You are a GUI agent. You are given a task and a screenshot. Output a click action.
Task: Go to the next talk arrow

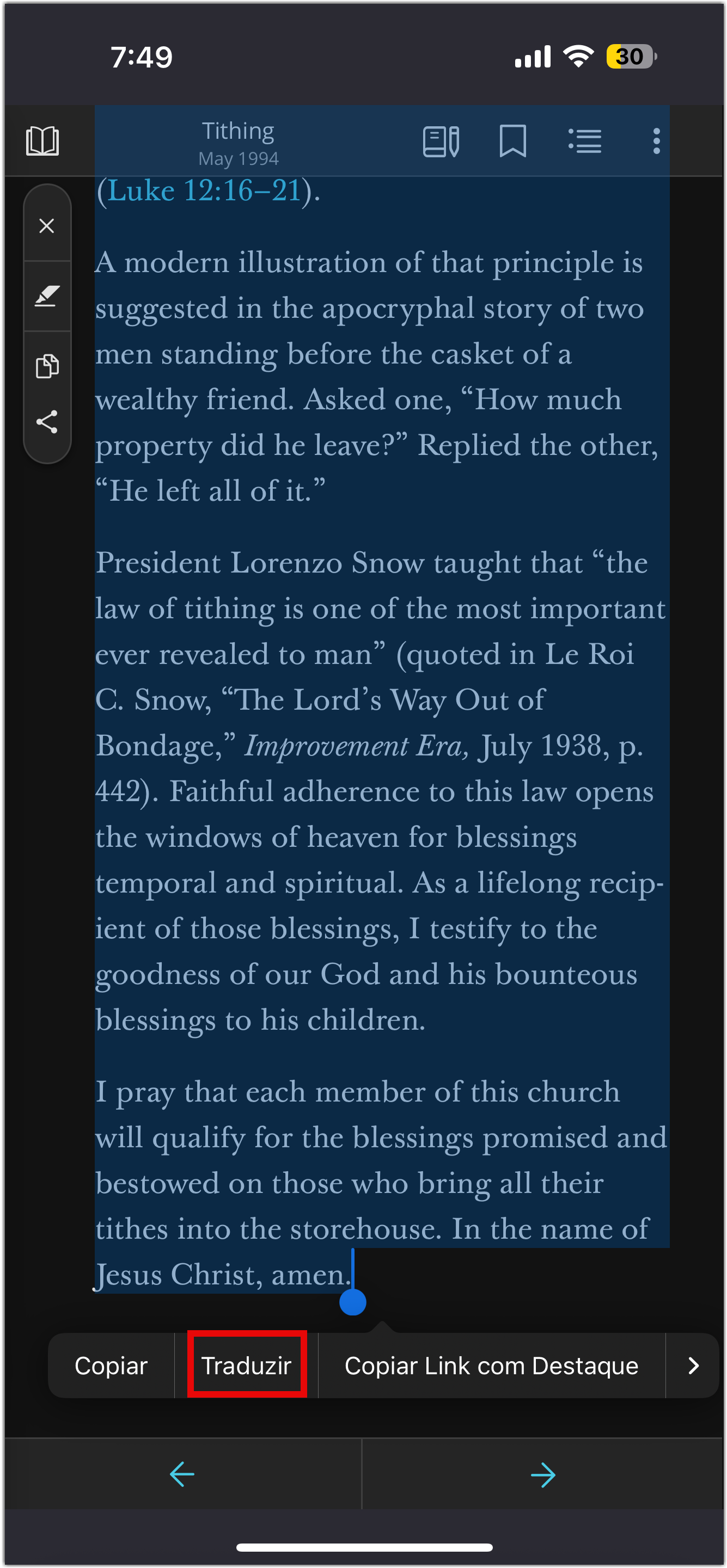542,1474
